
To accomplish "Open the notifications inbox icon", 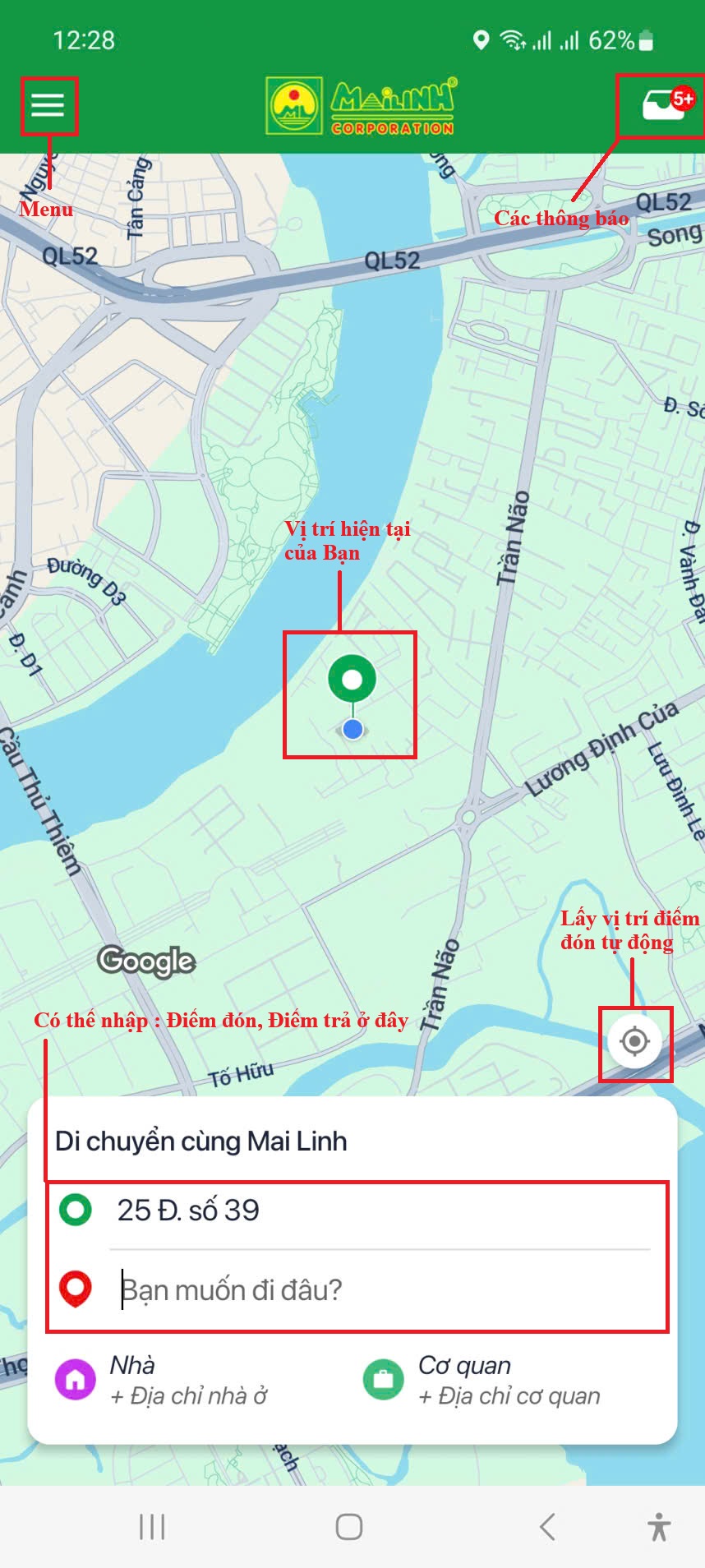I will [664, 105].
